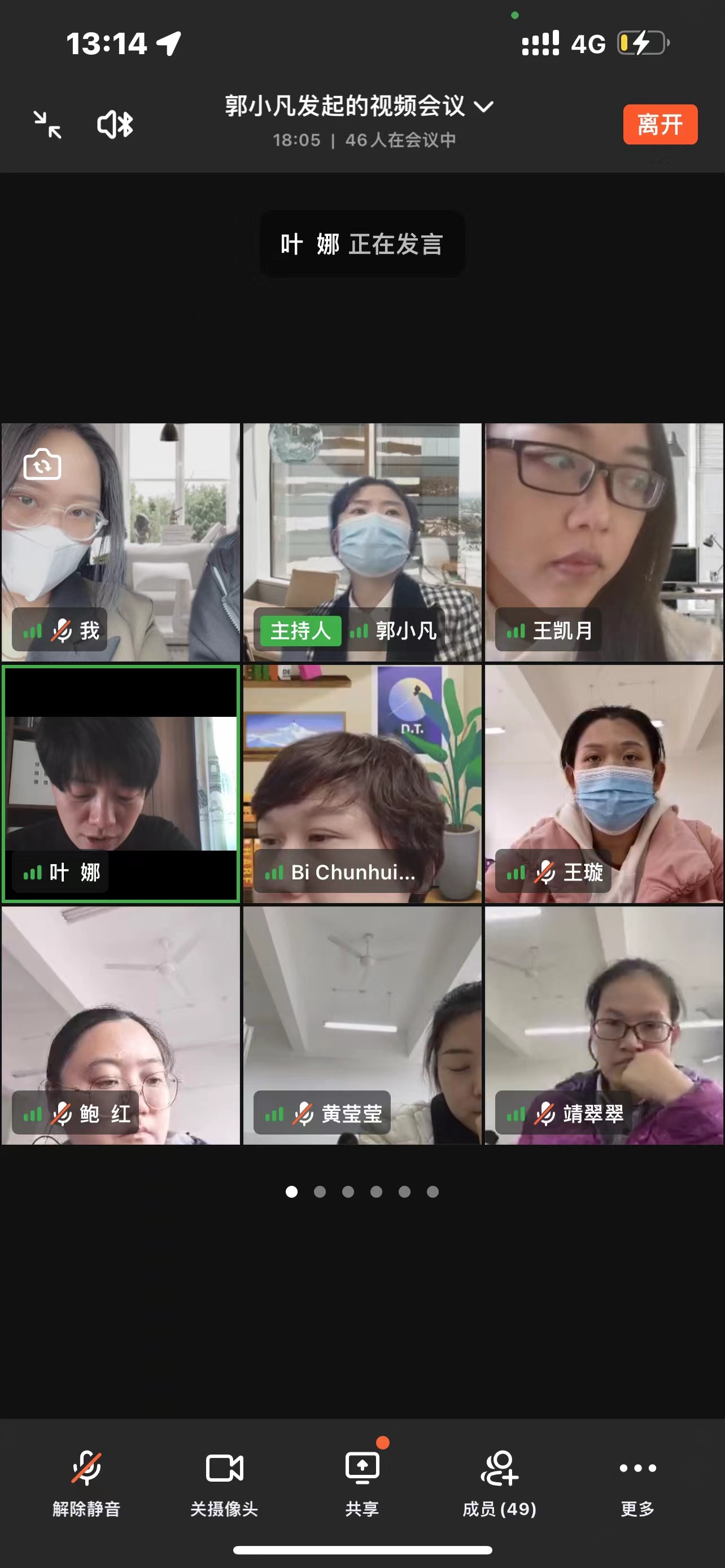The image size is (725, 1568).
Task: Open speaking participant 叶娜's video tile
Action: pyautogui.click(x=120, y=783)
